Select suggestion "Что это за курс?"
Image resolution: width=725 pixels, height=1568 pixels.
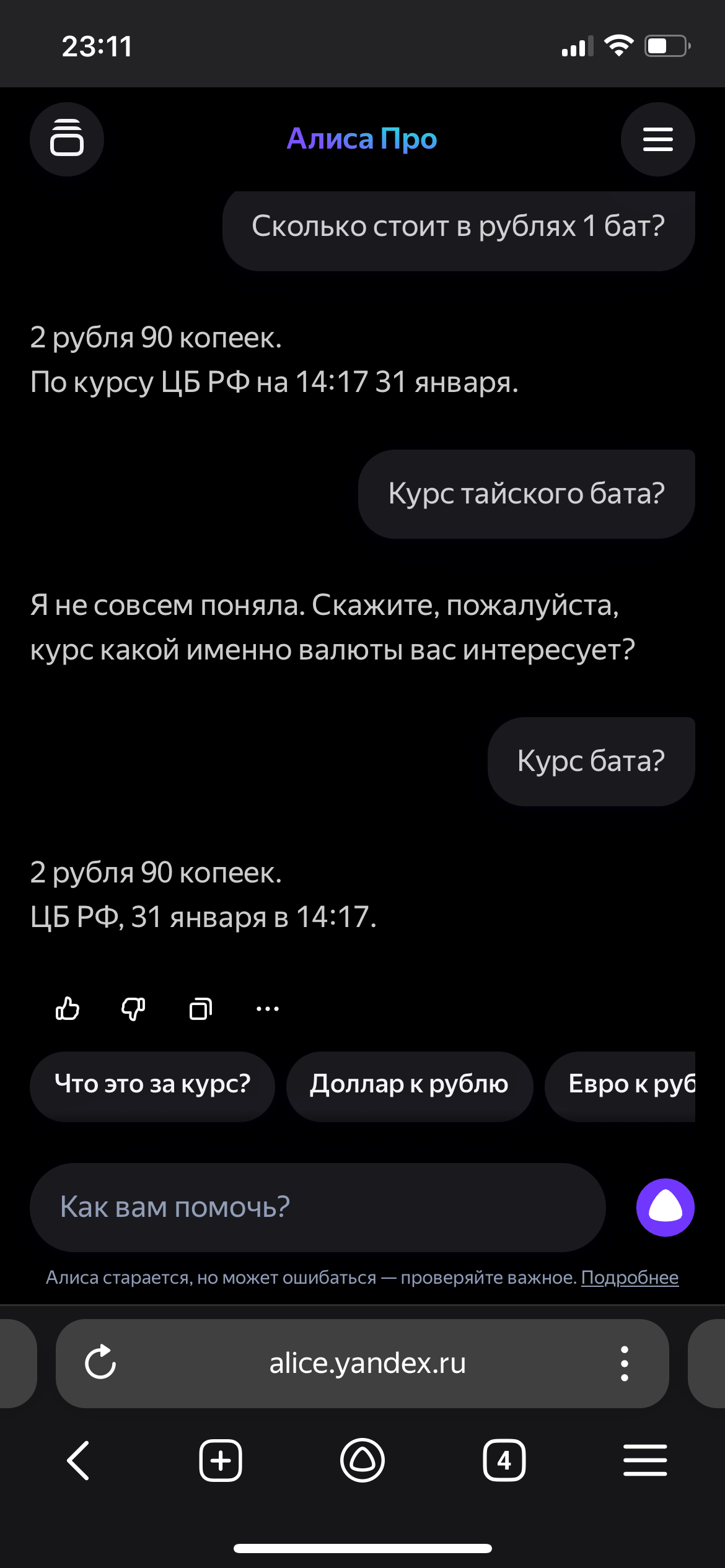(152, 1084)
